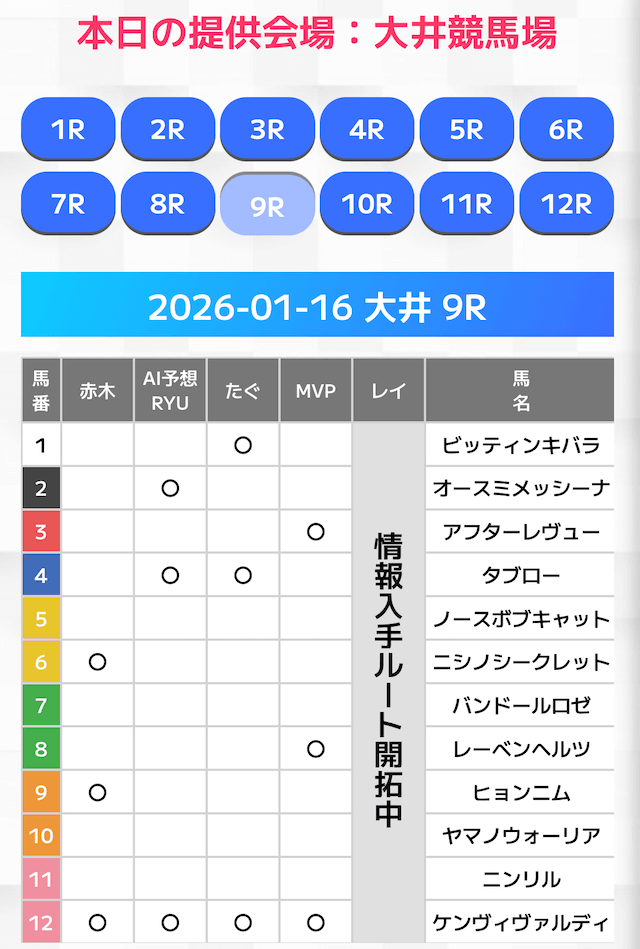Screen dimensions: 640x949
Task: Switch to race 2R
Action: pos(168,130)
